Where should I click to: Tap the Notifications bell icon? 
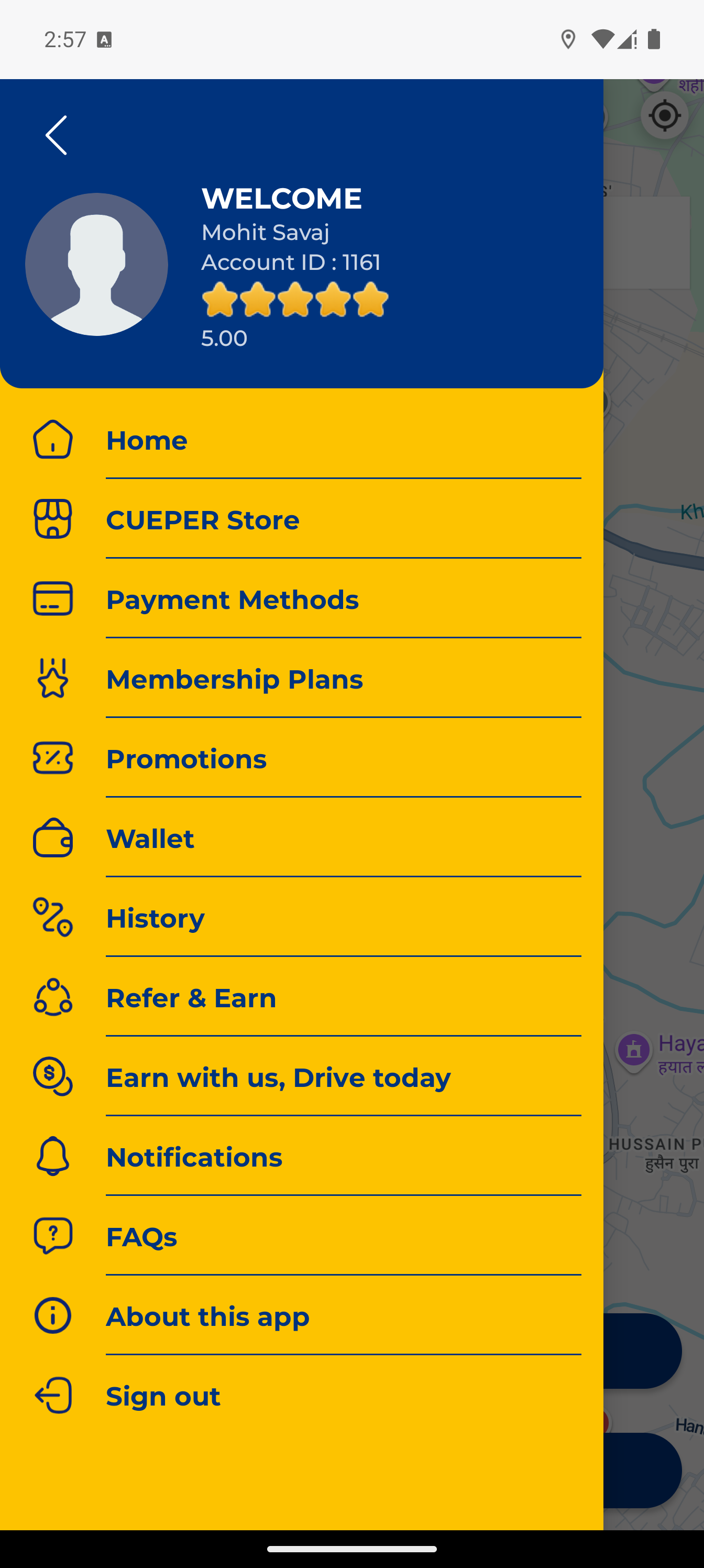53,1157
